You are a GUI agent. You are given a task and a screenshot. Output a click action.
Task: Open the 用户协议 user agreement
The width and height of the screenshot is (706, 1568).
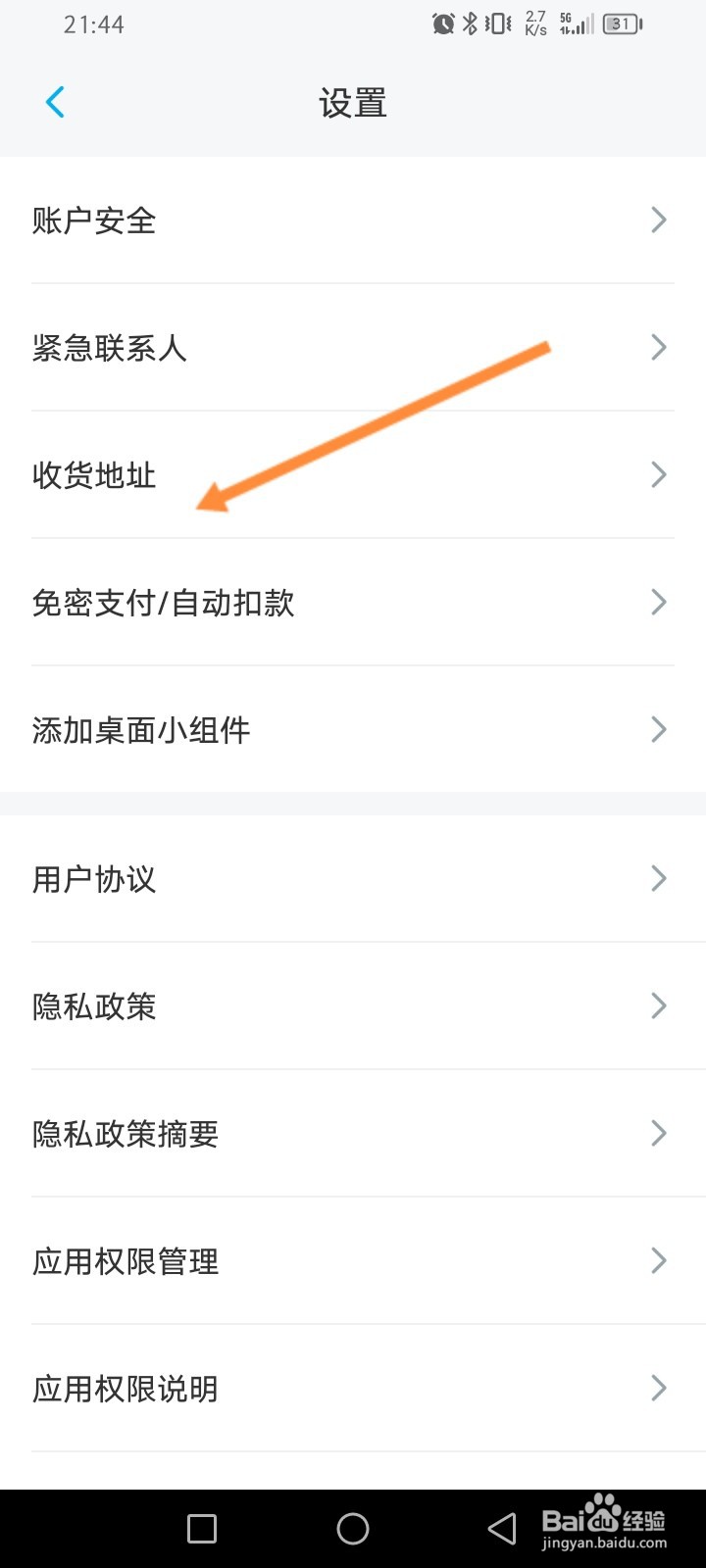353,879
